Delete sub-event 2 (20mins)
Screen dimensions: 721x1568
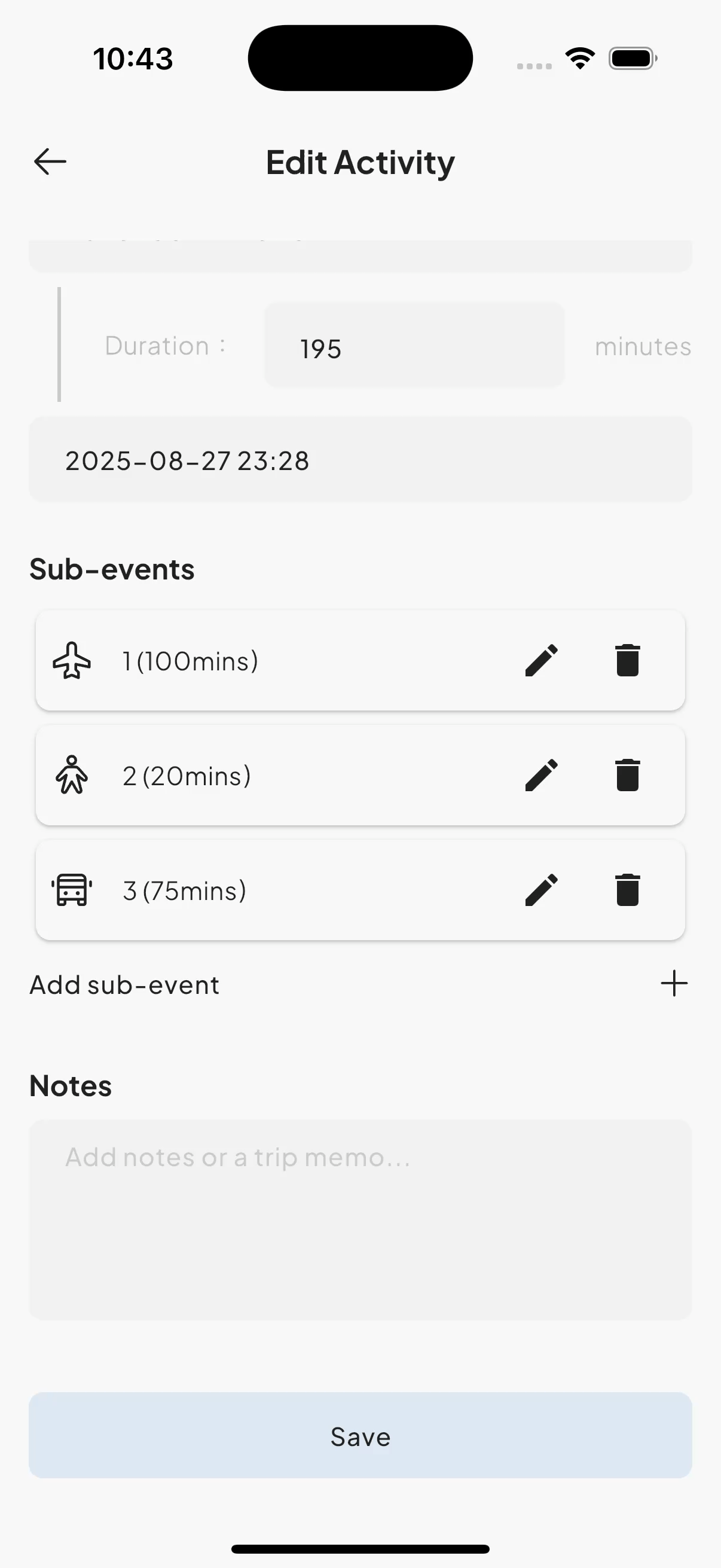pyautogui.click(x=627, y=776)
